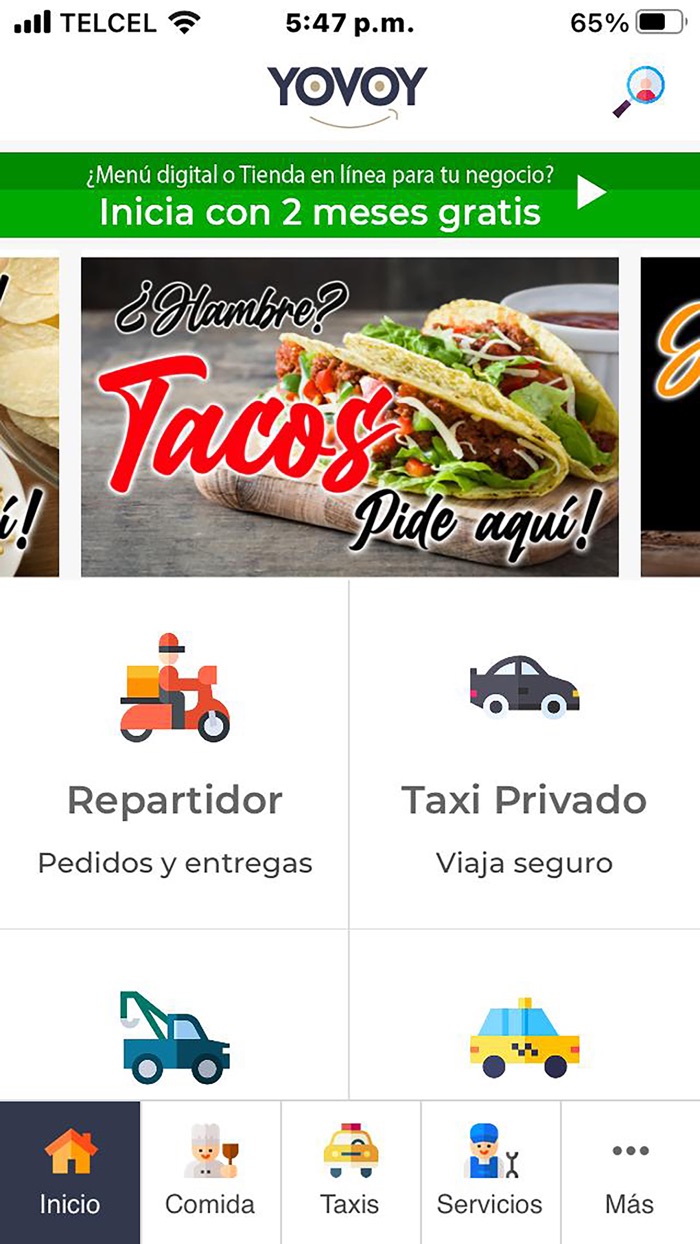The image size is (700, 1244).
Task: Open the tow truck service tile
Action: pyautogui.click(x=175, y=1035)
